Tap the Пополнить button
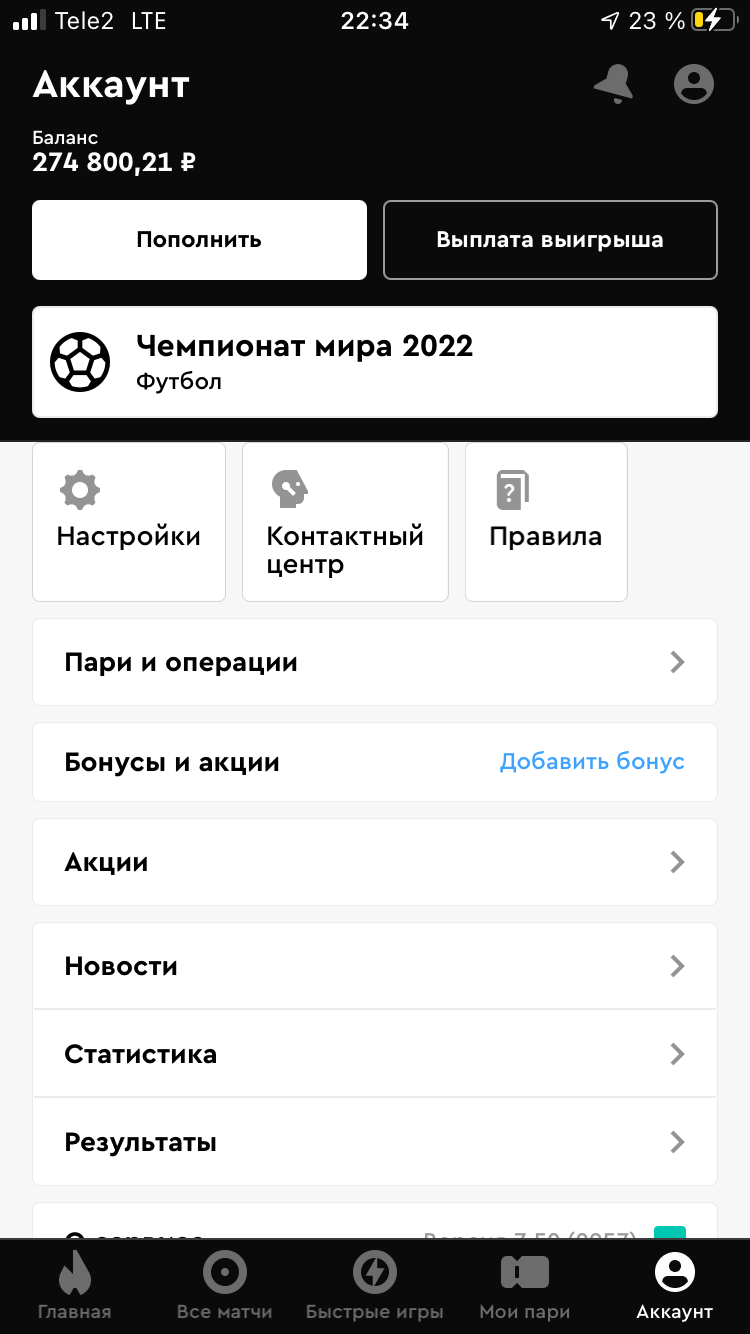The width and height of the screenshot is (750, 1334). tap(199, 240)
